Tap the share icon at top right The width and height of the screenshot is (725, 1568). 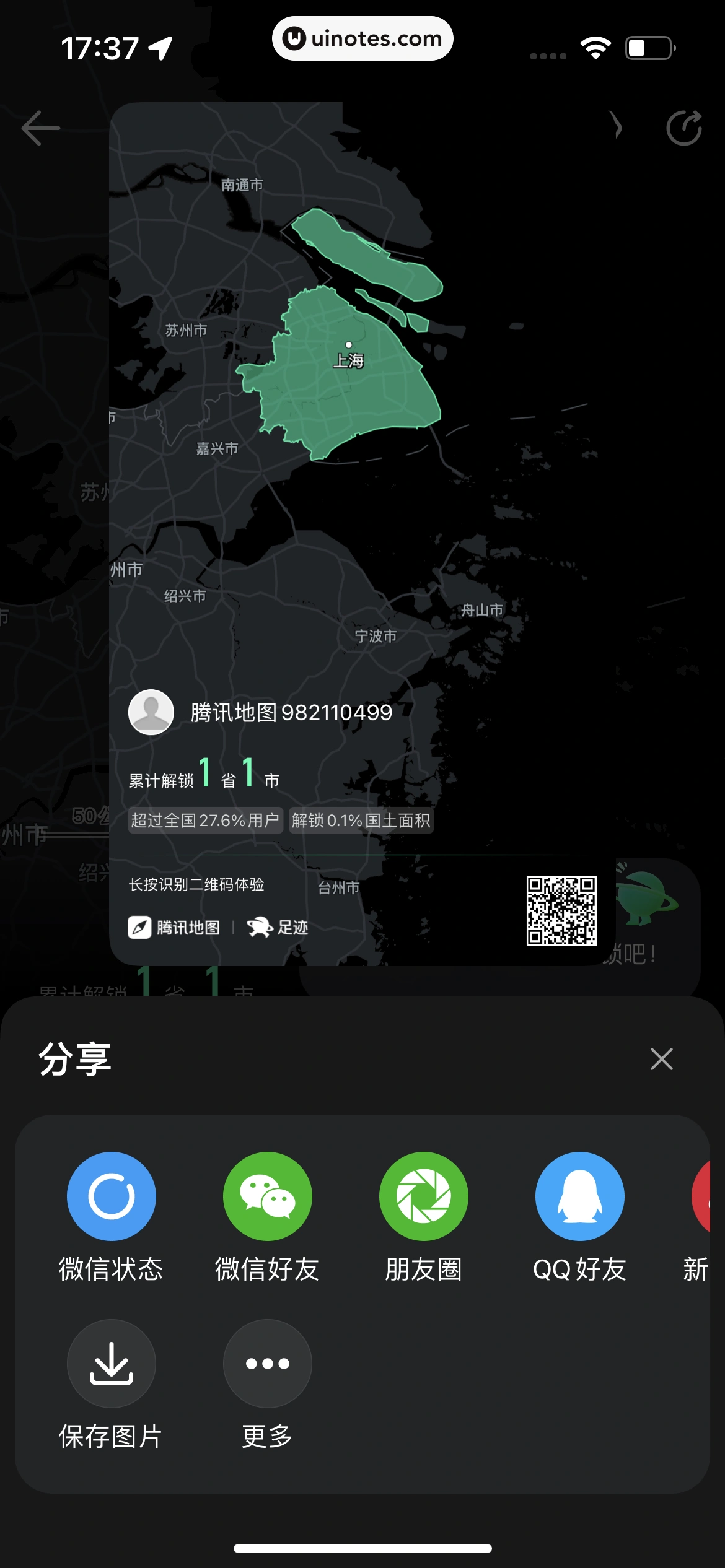pos(684,128)
